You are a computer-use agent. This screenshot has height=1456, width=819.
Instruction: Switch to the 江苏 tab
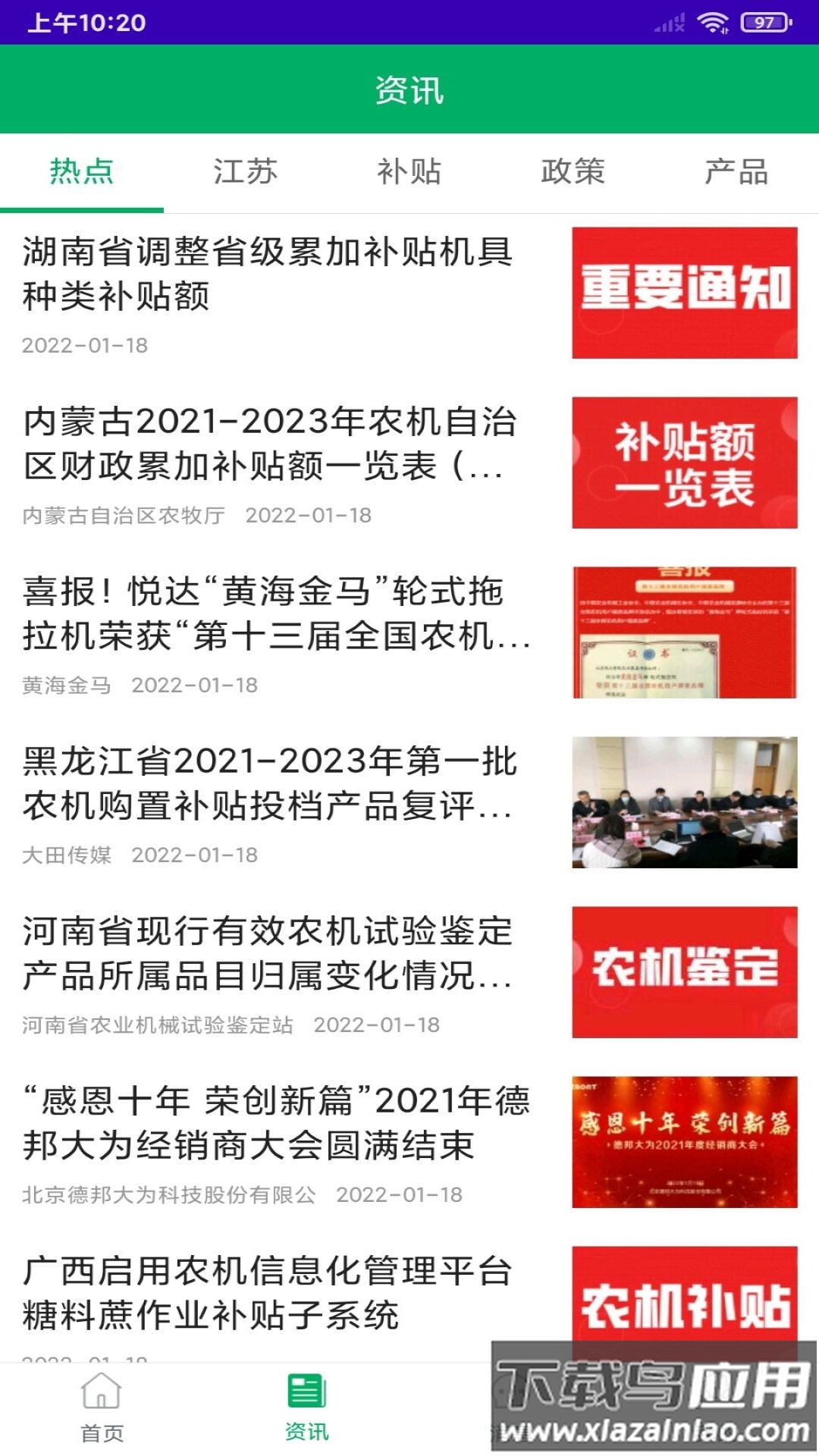click(x=246, y=173)
